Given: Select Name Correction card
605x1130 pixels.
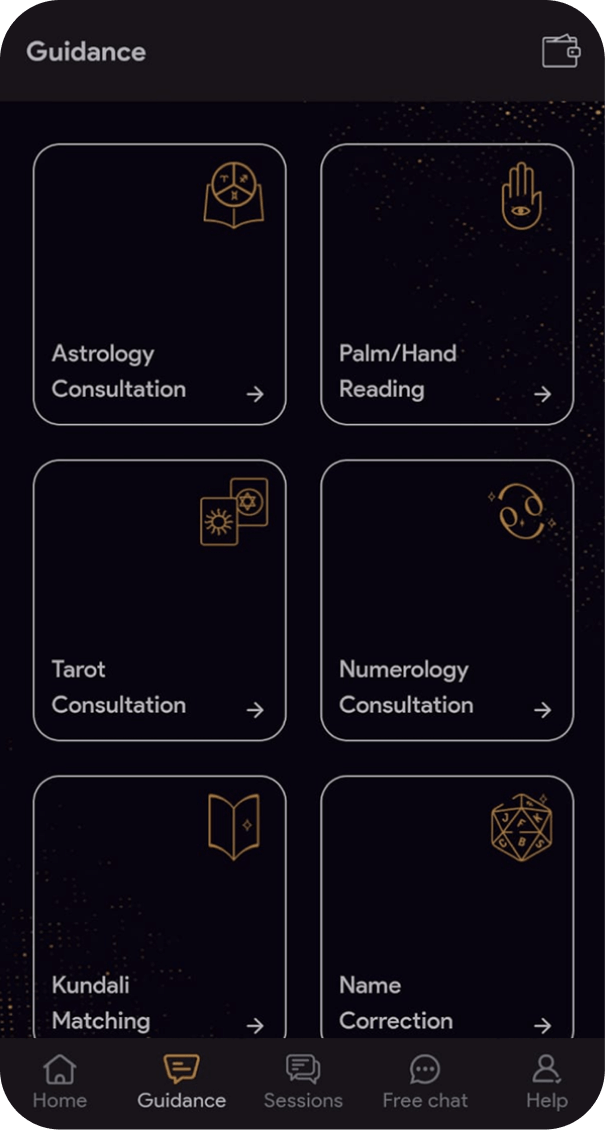Looking at the screenshot, I should [446, 908].
